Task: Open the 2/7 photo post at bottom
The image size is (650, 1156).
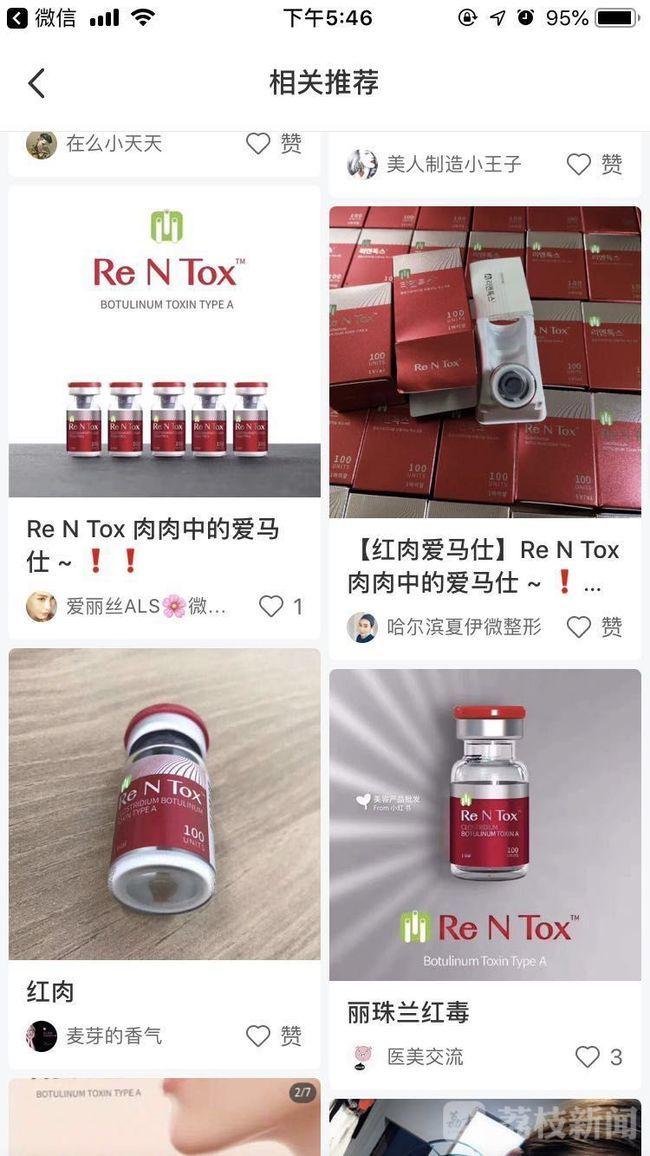Action: click(x=165, y=1117)
